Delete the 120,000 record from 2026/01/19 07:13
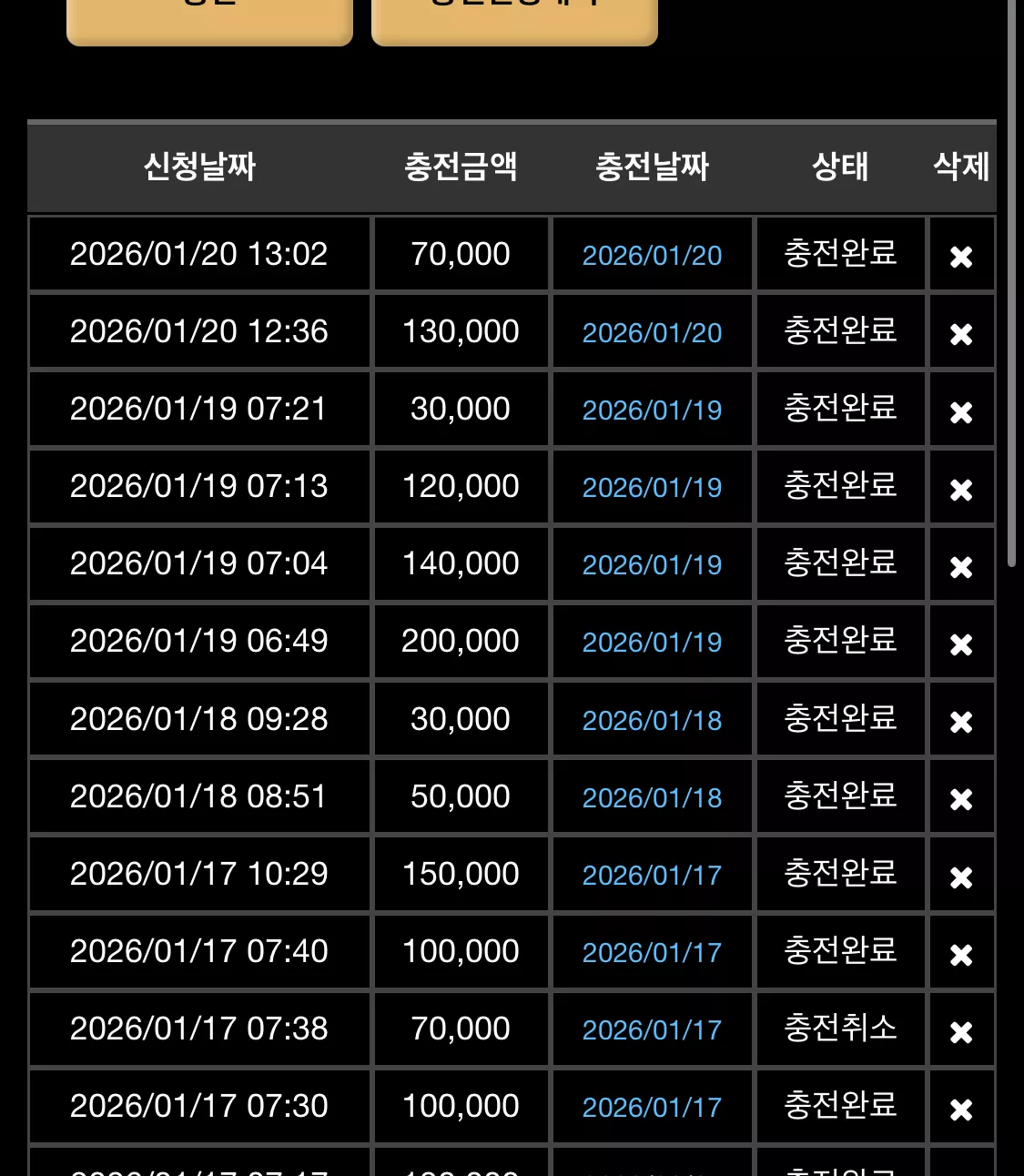This screenshot has height=1176, width=1024. (961, 491)
